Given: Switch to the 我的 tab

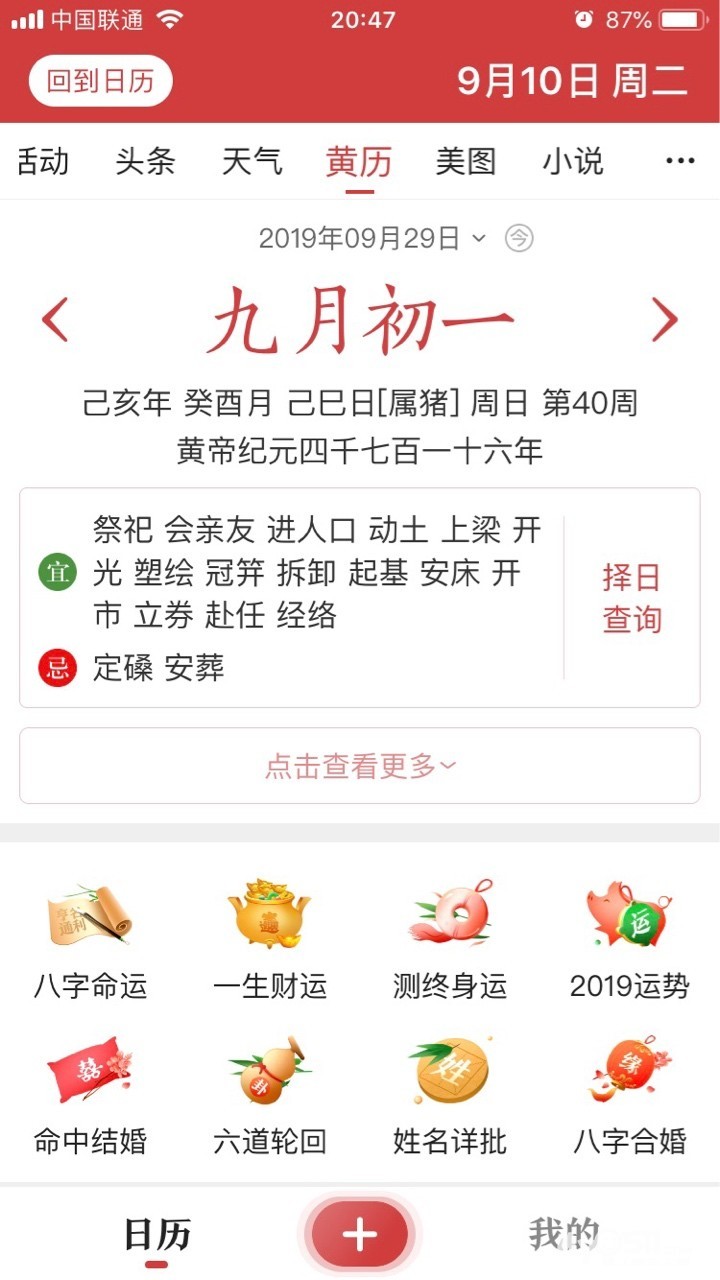Looking at the screenshot, I should (x=564, y=1235).
